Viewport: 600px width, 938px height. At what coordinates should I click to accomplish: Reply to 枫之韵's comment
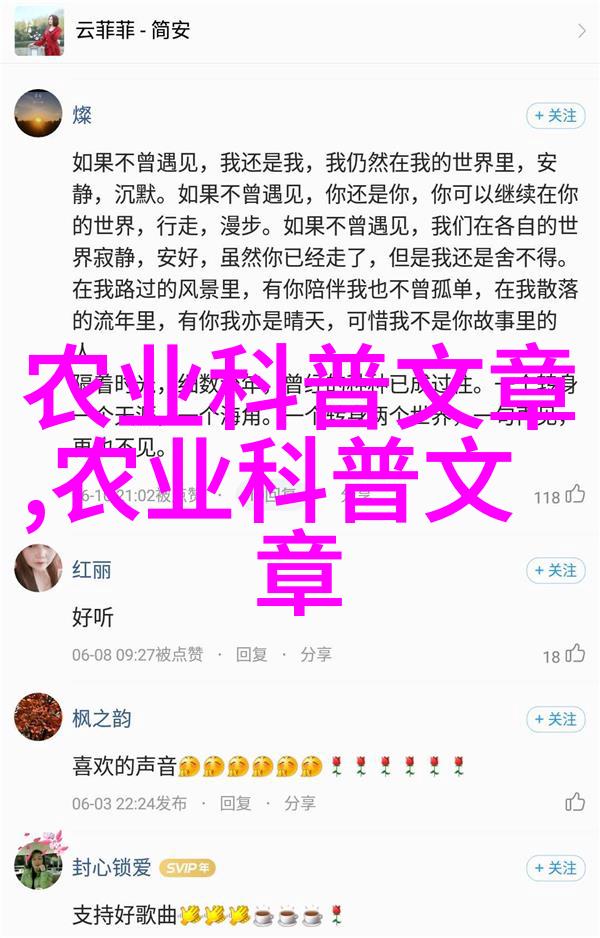[236, 802]
